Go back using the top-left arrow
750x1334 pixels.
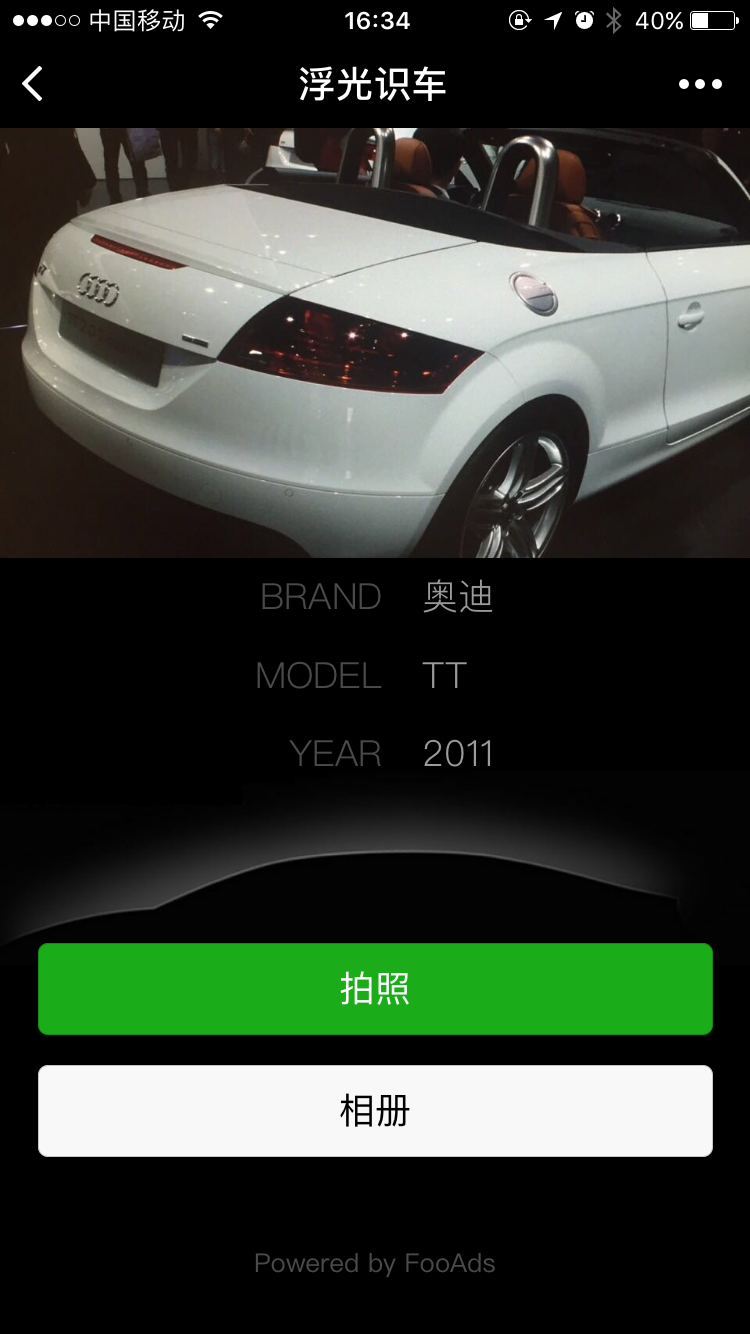(x=33, y=84)
